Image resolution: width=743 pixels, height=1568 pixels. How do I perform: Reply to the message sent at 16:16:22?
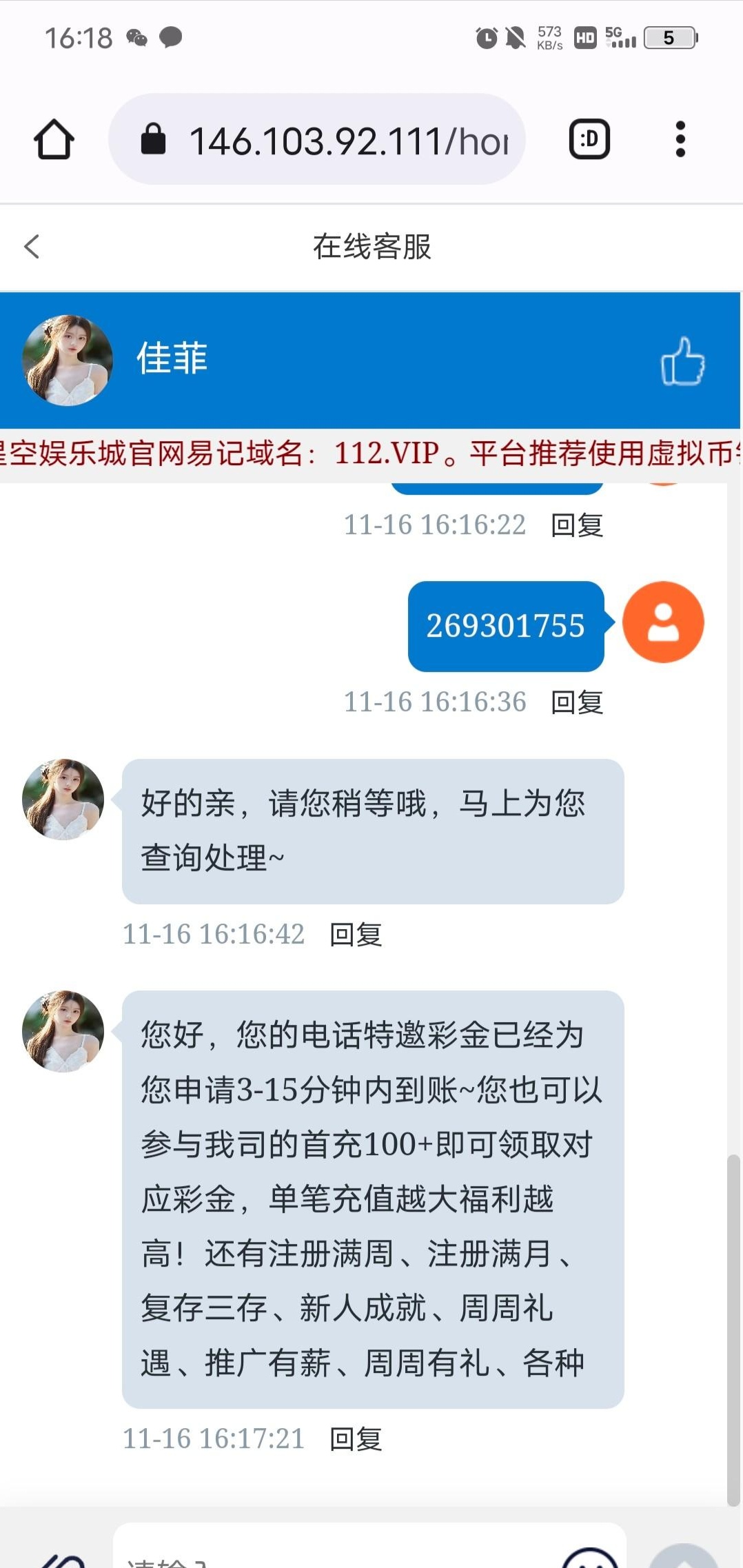577,525
